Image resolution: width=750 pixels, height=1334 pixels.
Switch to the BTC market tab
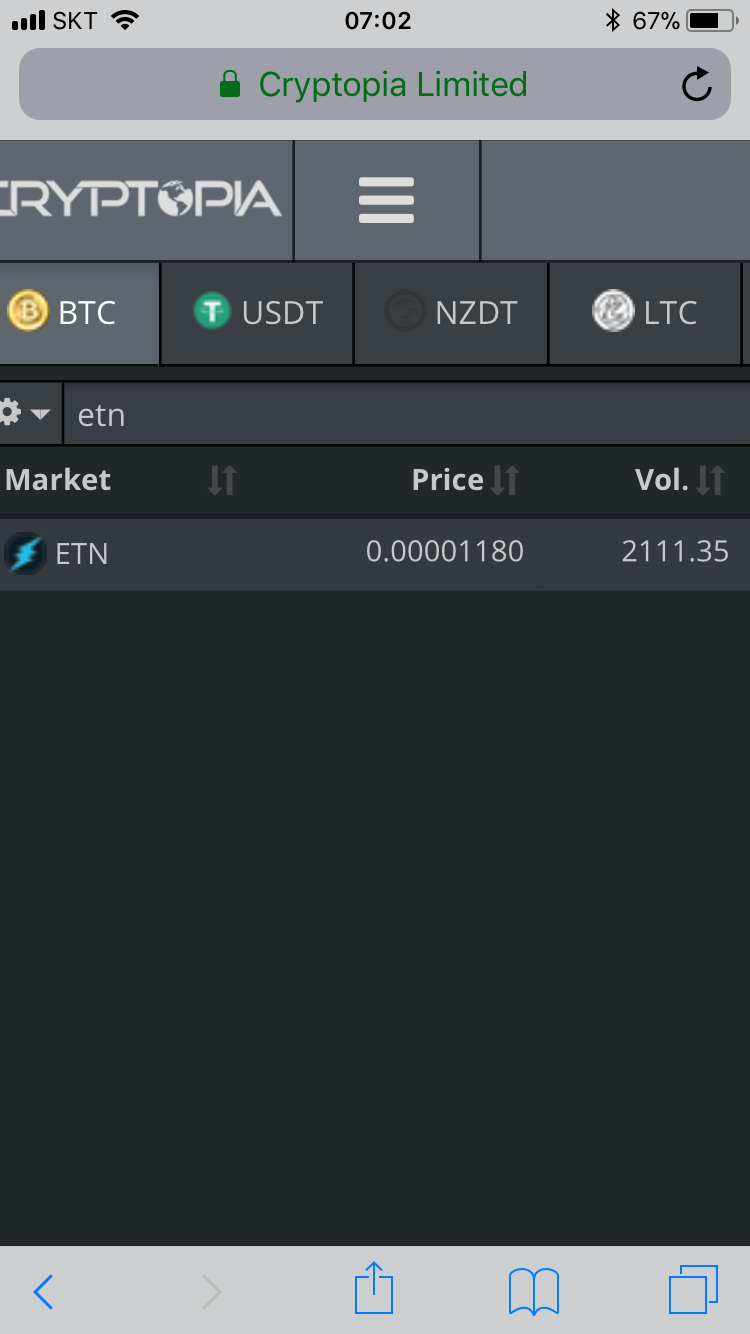tap(79, 313)
